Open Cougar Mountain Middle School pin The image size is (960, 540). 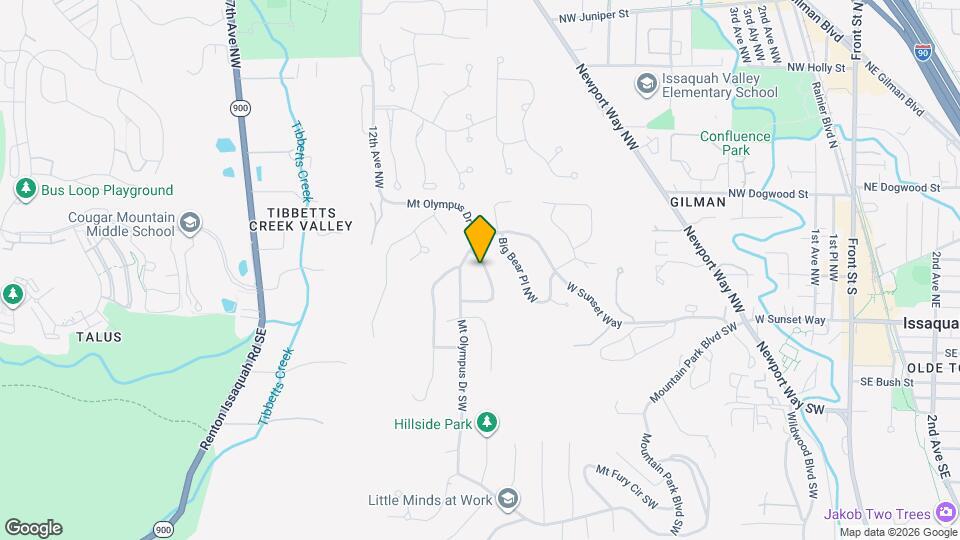coord(190,224)
